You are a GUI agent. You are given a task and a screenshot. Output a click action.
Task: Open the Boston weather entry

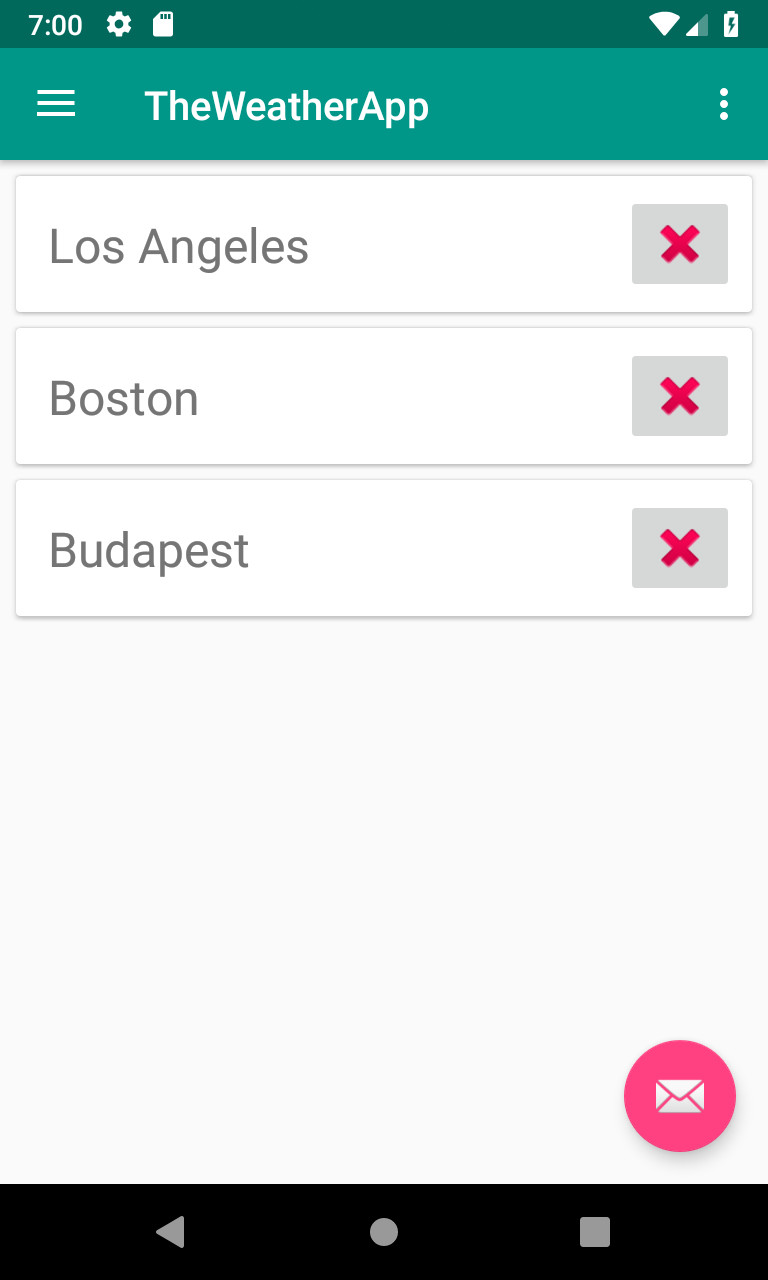pos(300,395)
